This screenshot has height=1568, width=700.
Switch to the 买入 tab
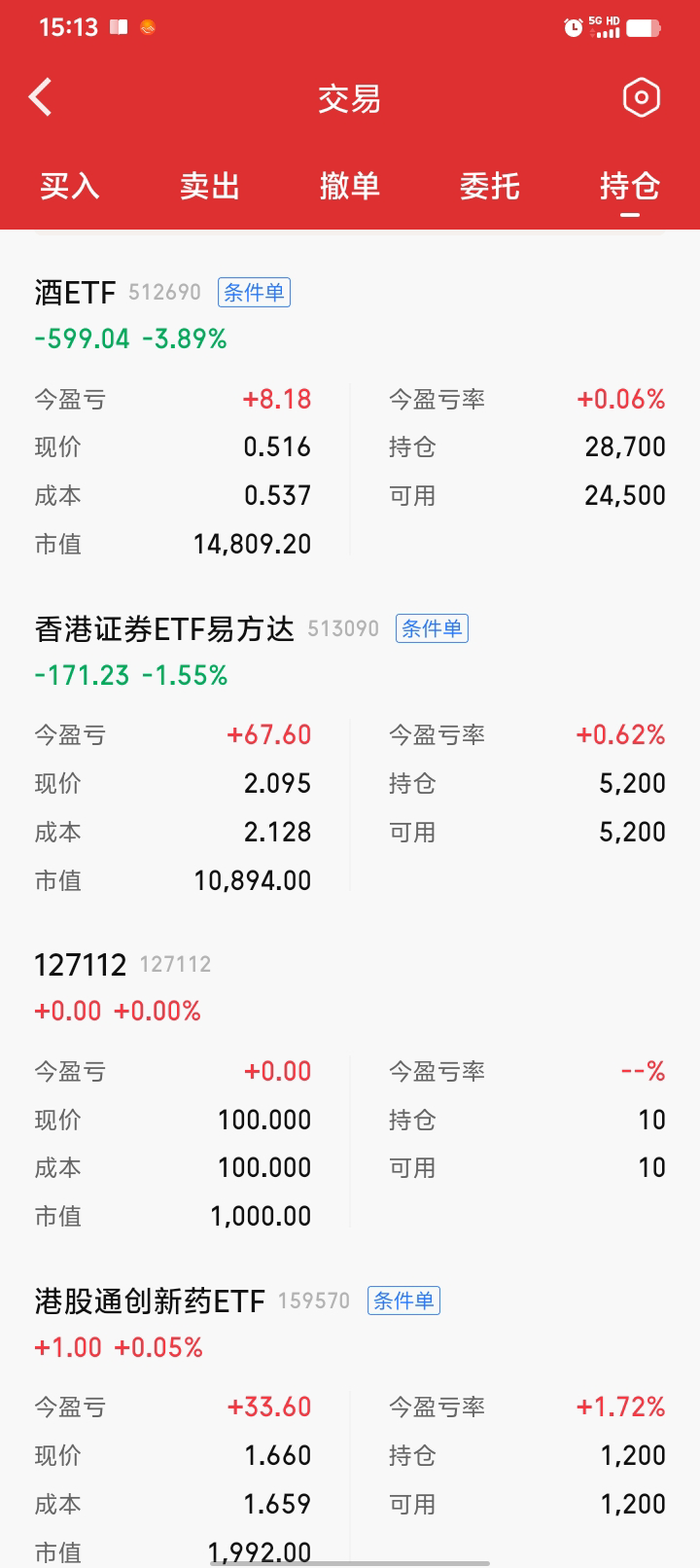(70, 185)
